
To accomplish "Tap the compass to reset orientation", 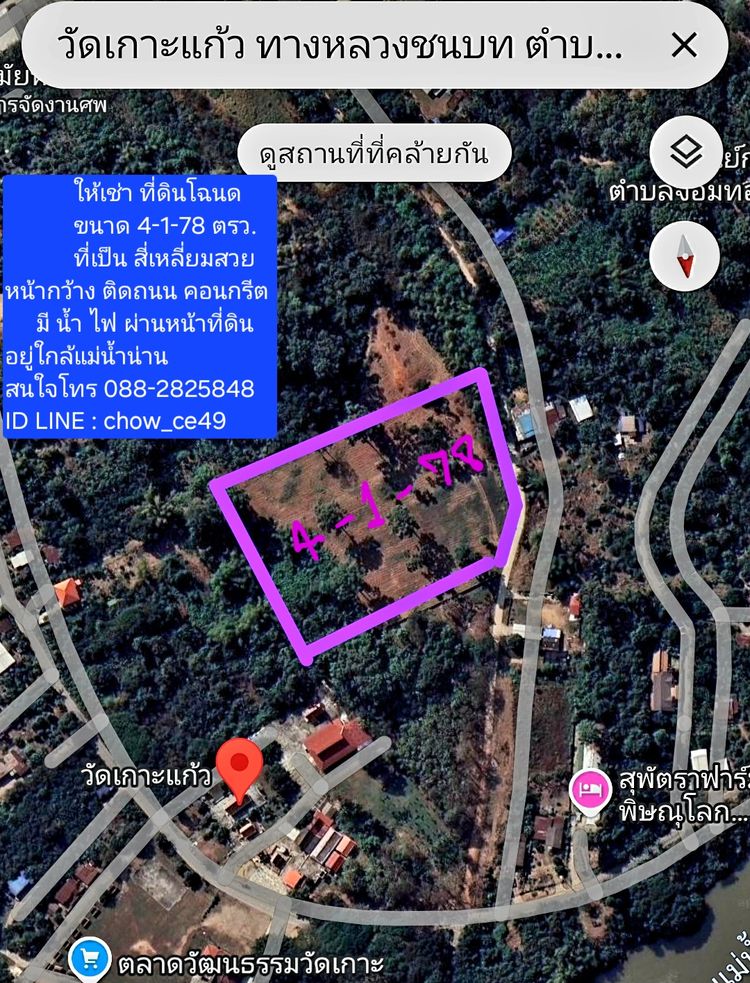I will tap(685, 256).
